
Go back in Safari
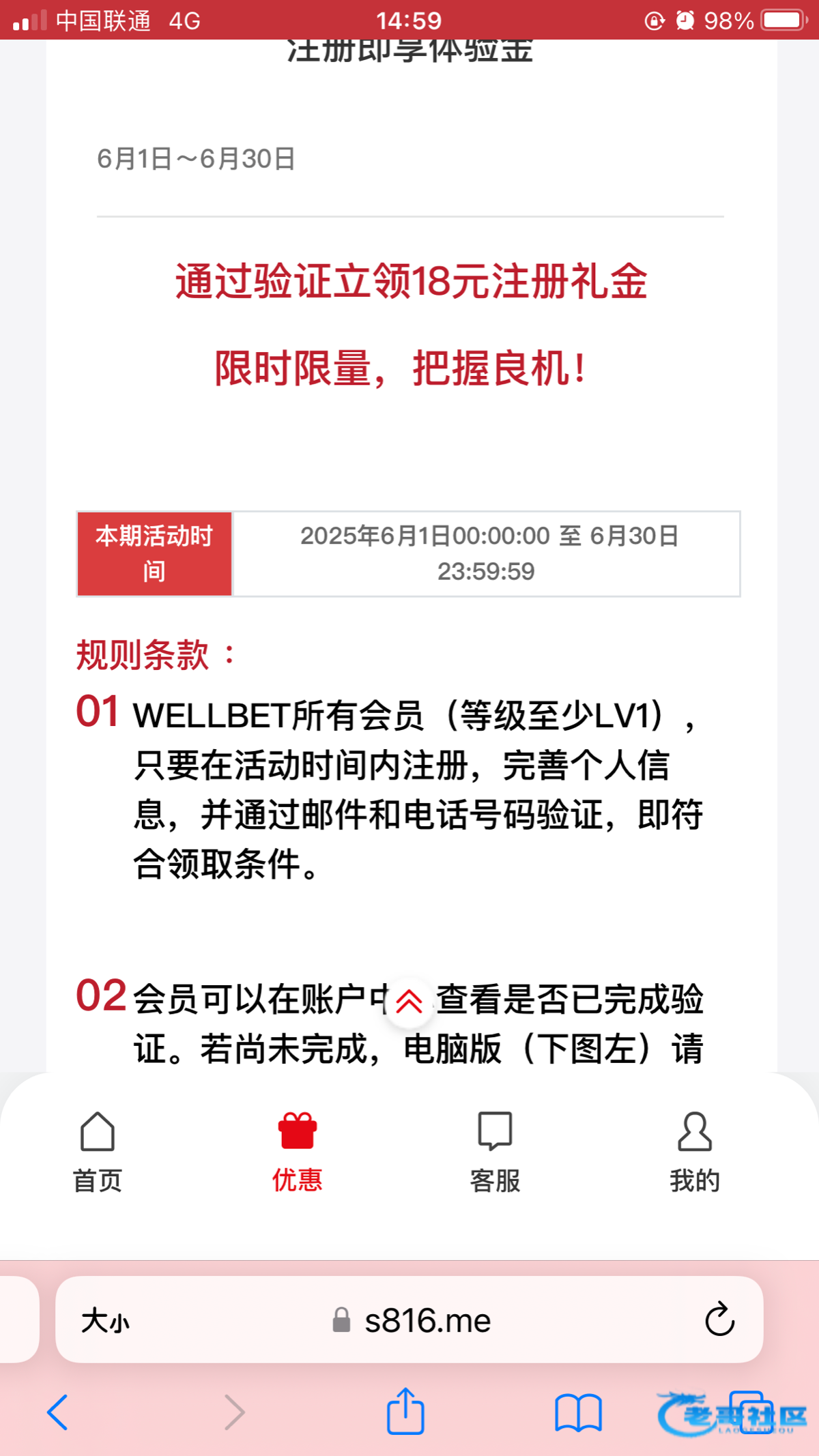point(57,1412)
